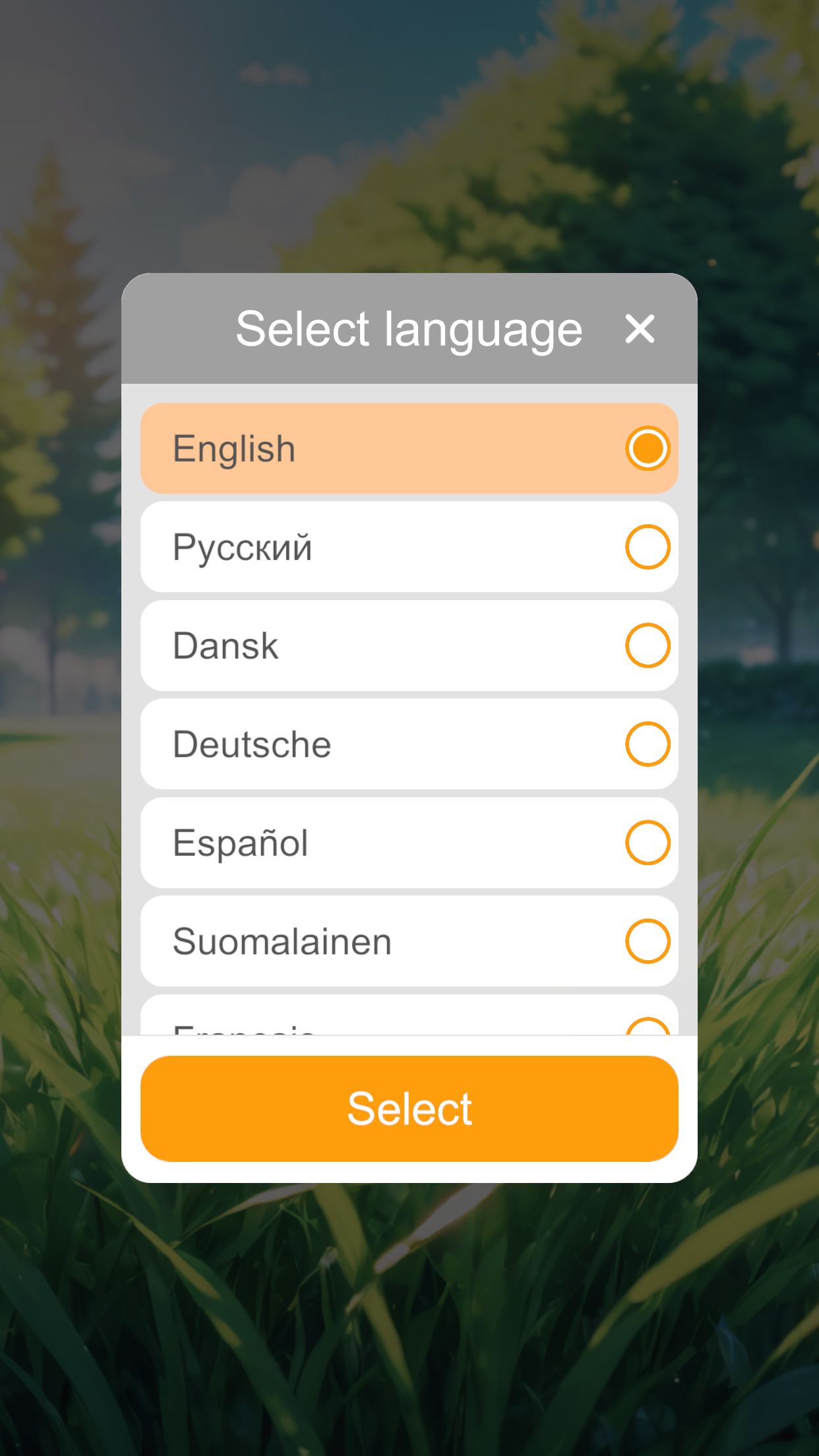Pick Dansk from the language list

(409, 646)
